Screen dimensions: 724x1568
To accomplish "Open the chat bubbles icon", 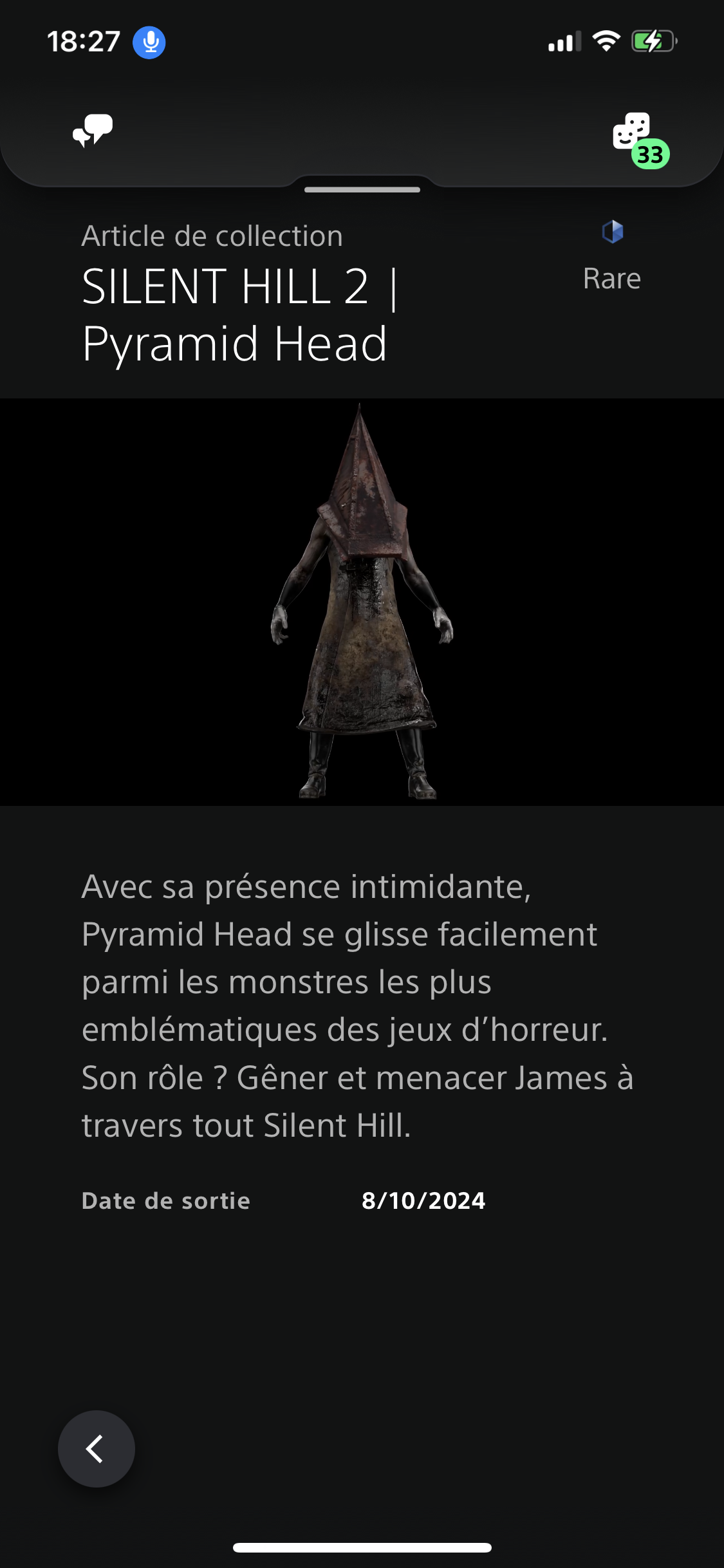I will [x=93, y=131].
